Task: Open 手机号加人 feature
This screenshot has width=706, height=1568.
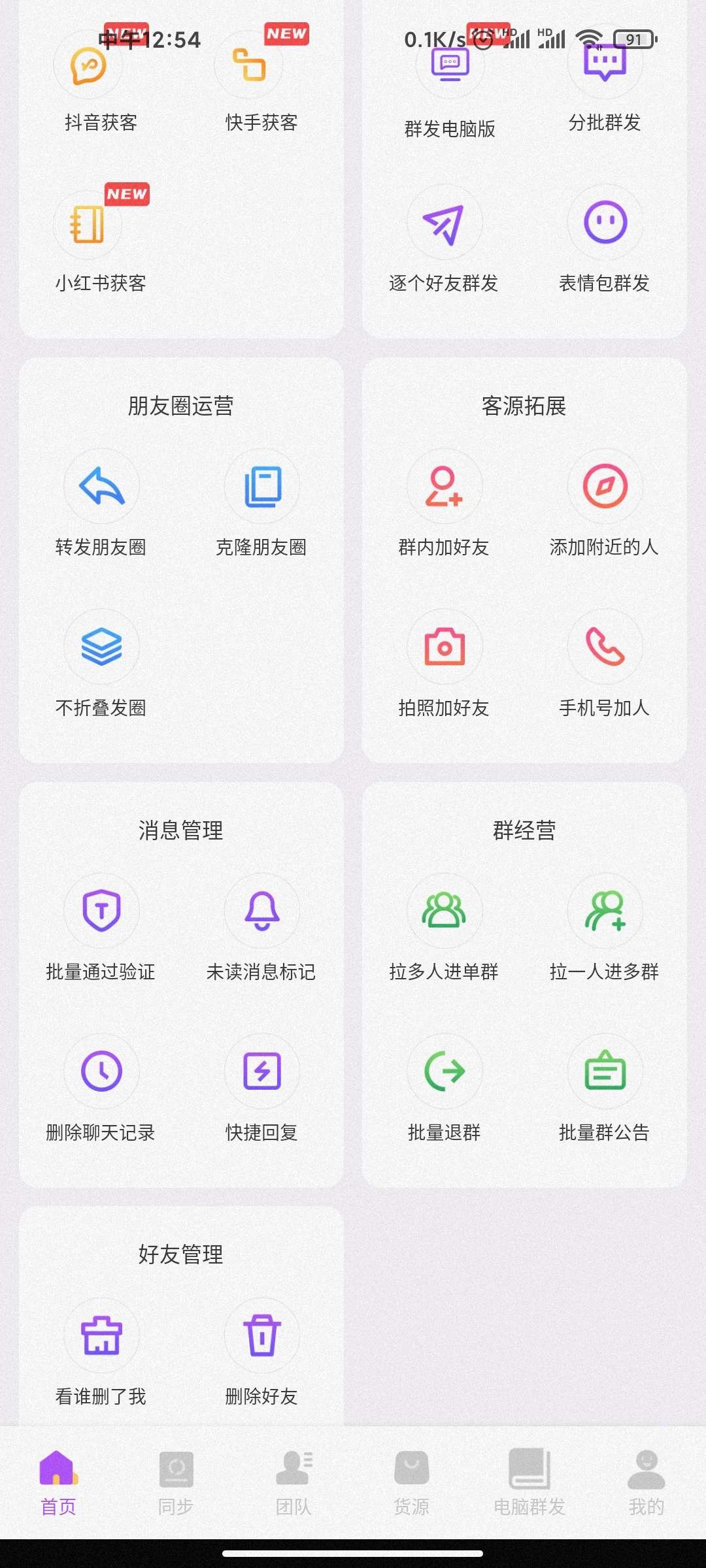Action: click(605, 647)
